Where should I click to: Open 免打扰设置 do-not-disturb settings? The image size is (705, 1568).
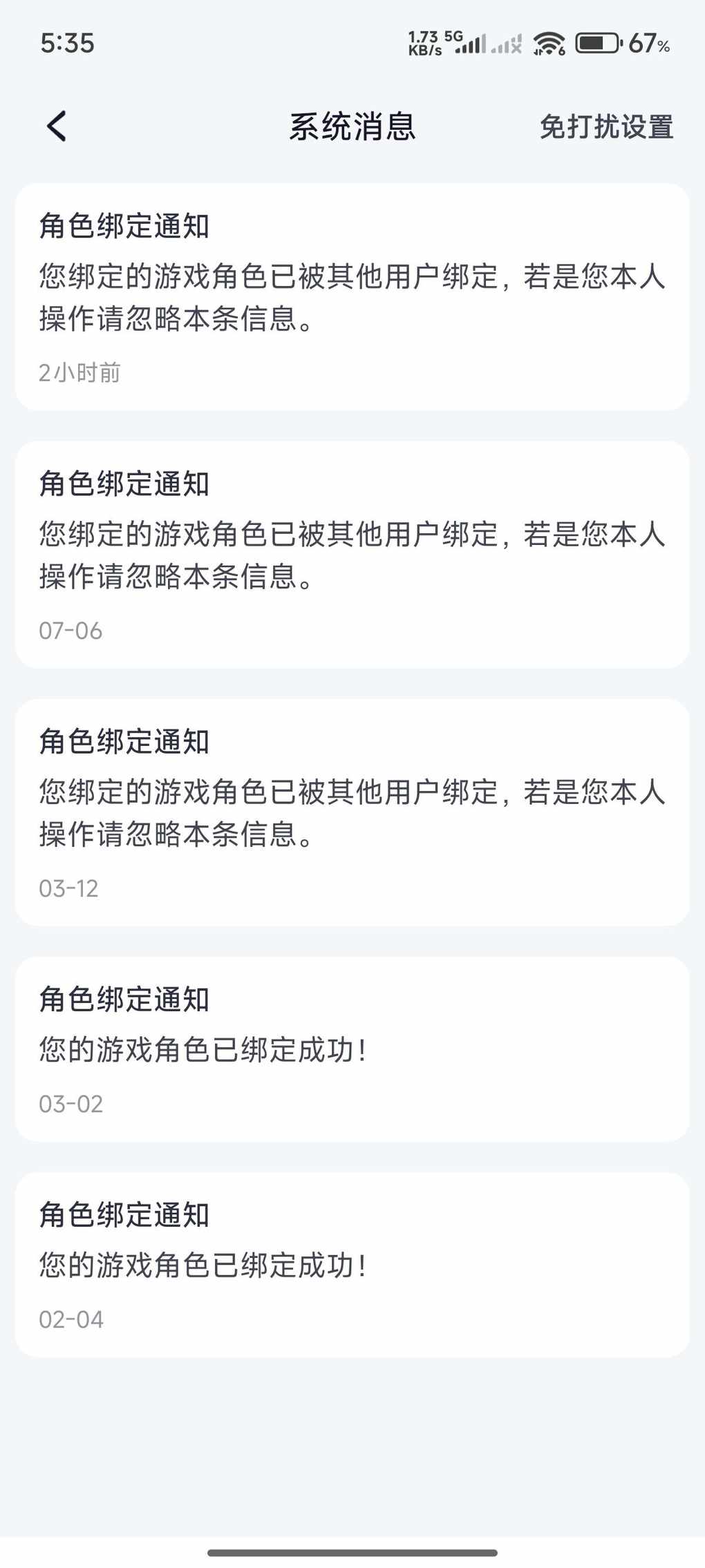click(x=606, y=127)
